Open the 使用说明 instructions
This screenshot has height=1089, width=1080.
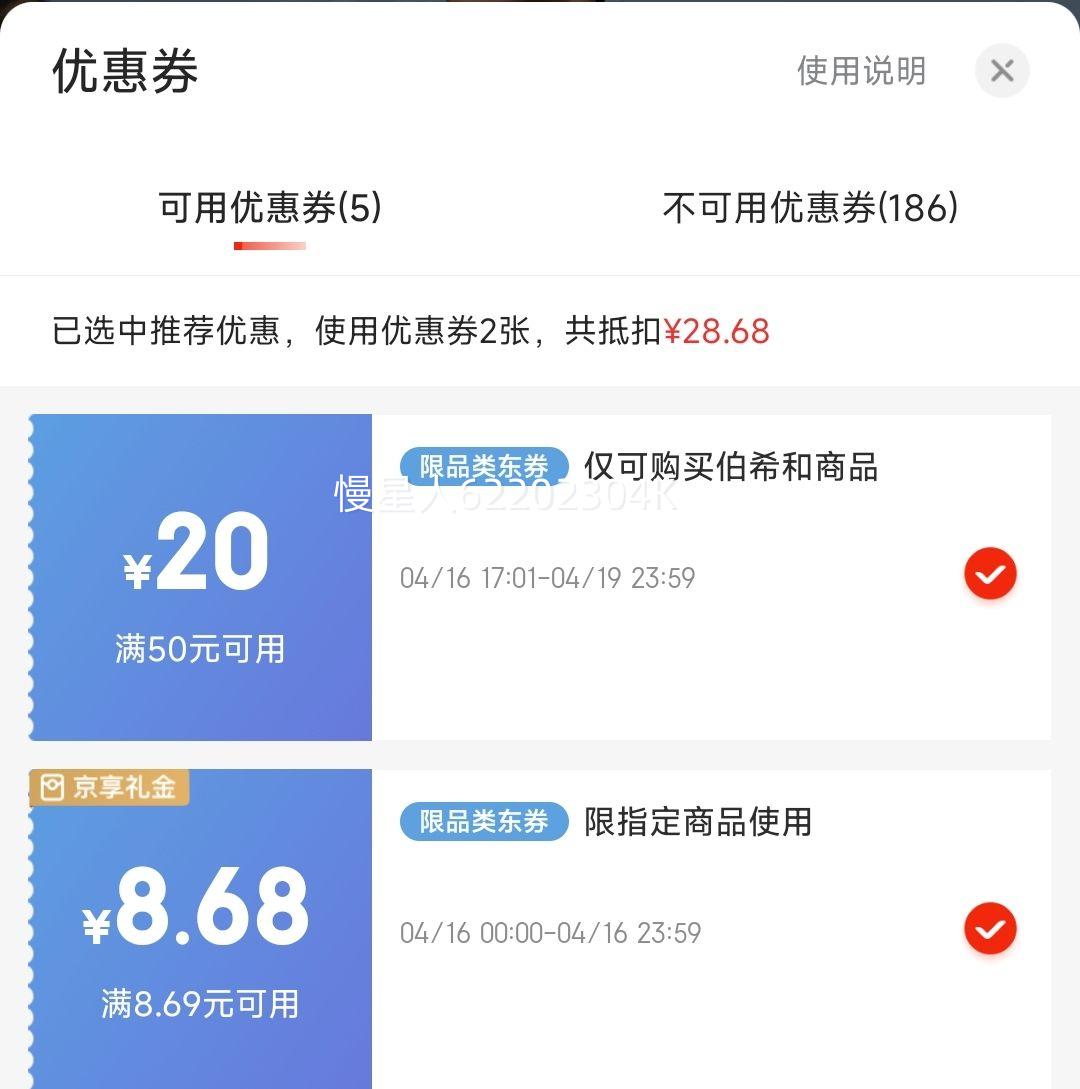coord(862,71)
